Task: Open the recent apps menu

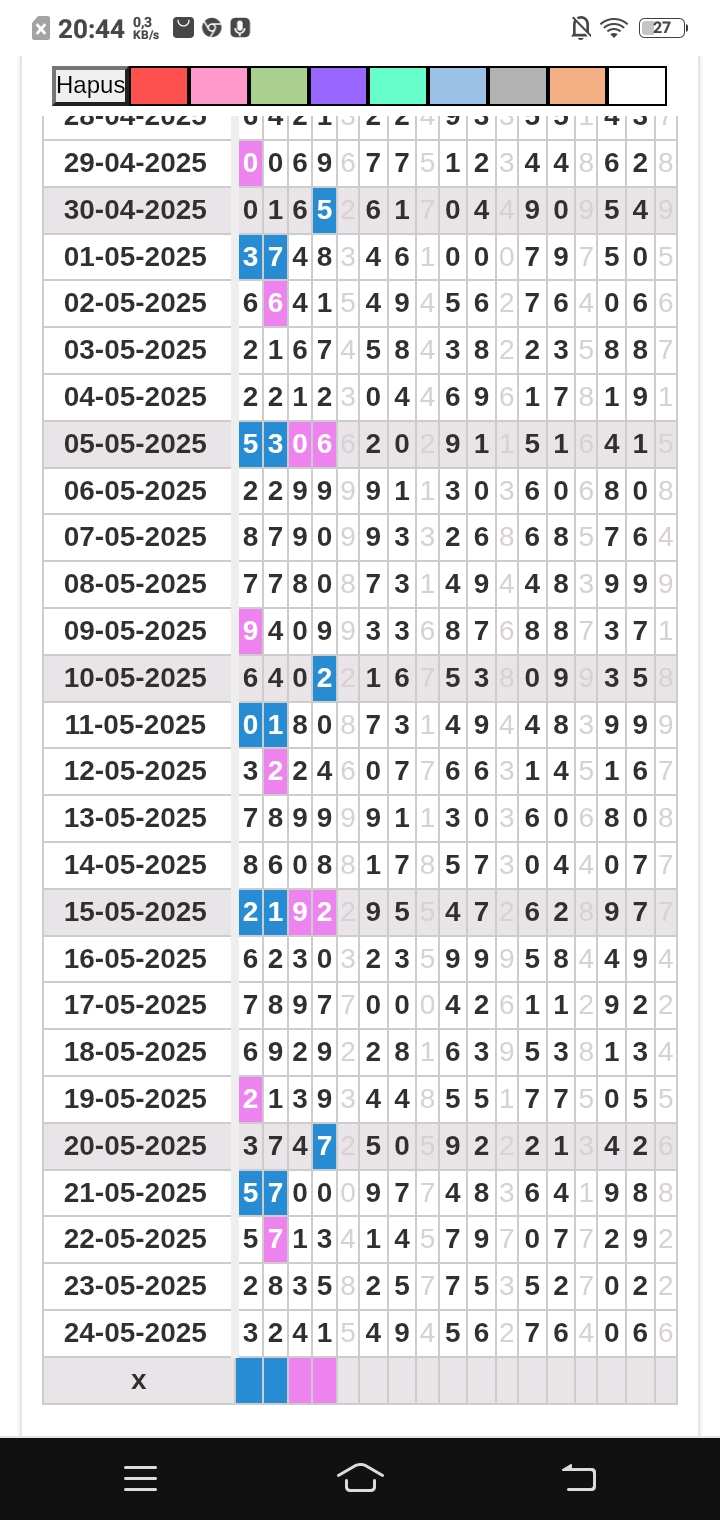Action: tap(141, 1478)
